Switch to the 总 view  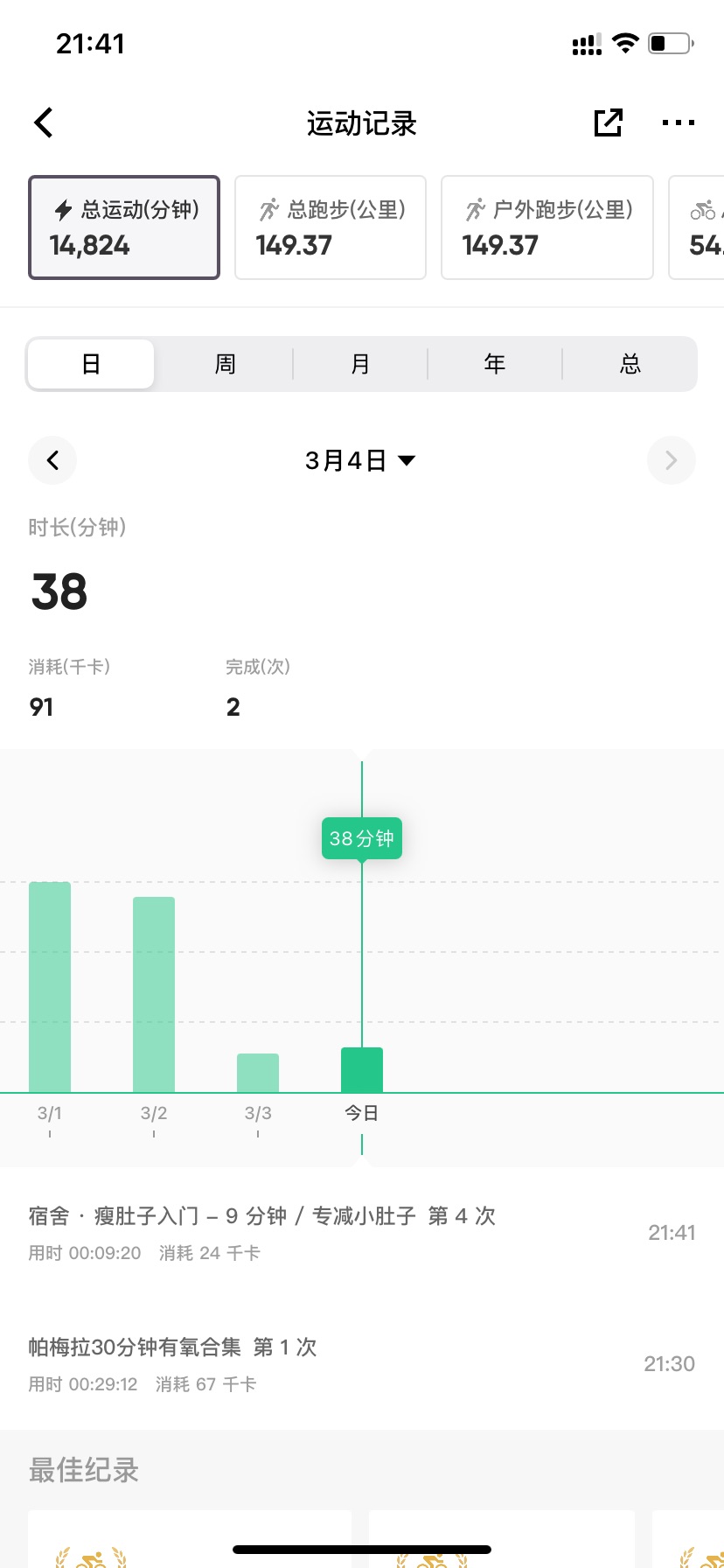pos(630,364)
